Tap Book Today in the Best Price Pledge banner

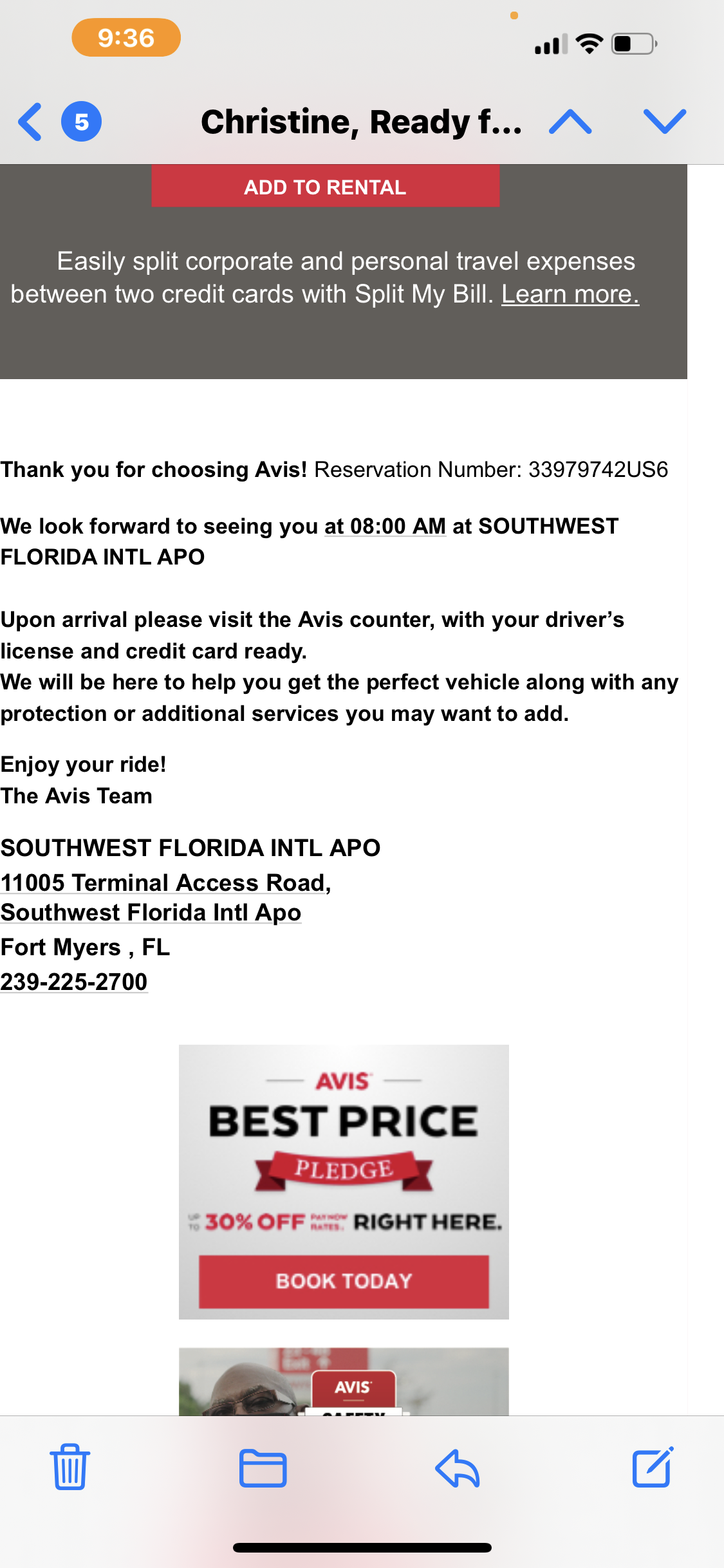coord(344,1281)
